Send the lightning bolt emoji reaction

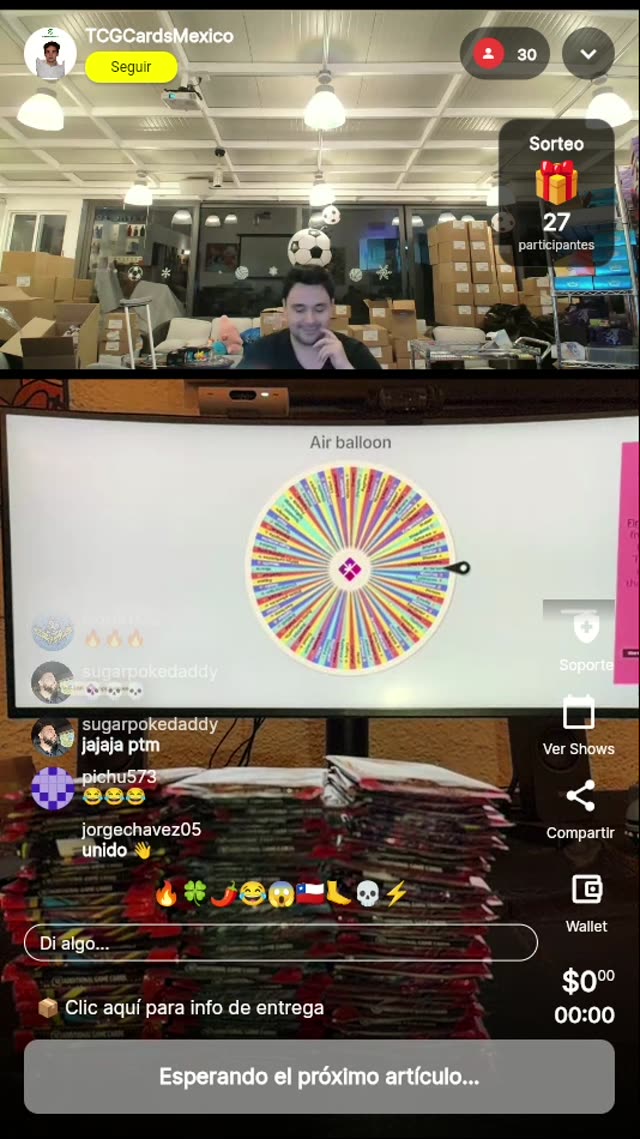pos(397,894)
